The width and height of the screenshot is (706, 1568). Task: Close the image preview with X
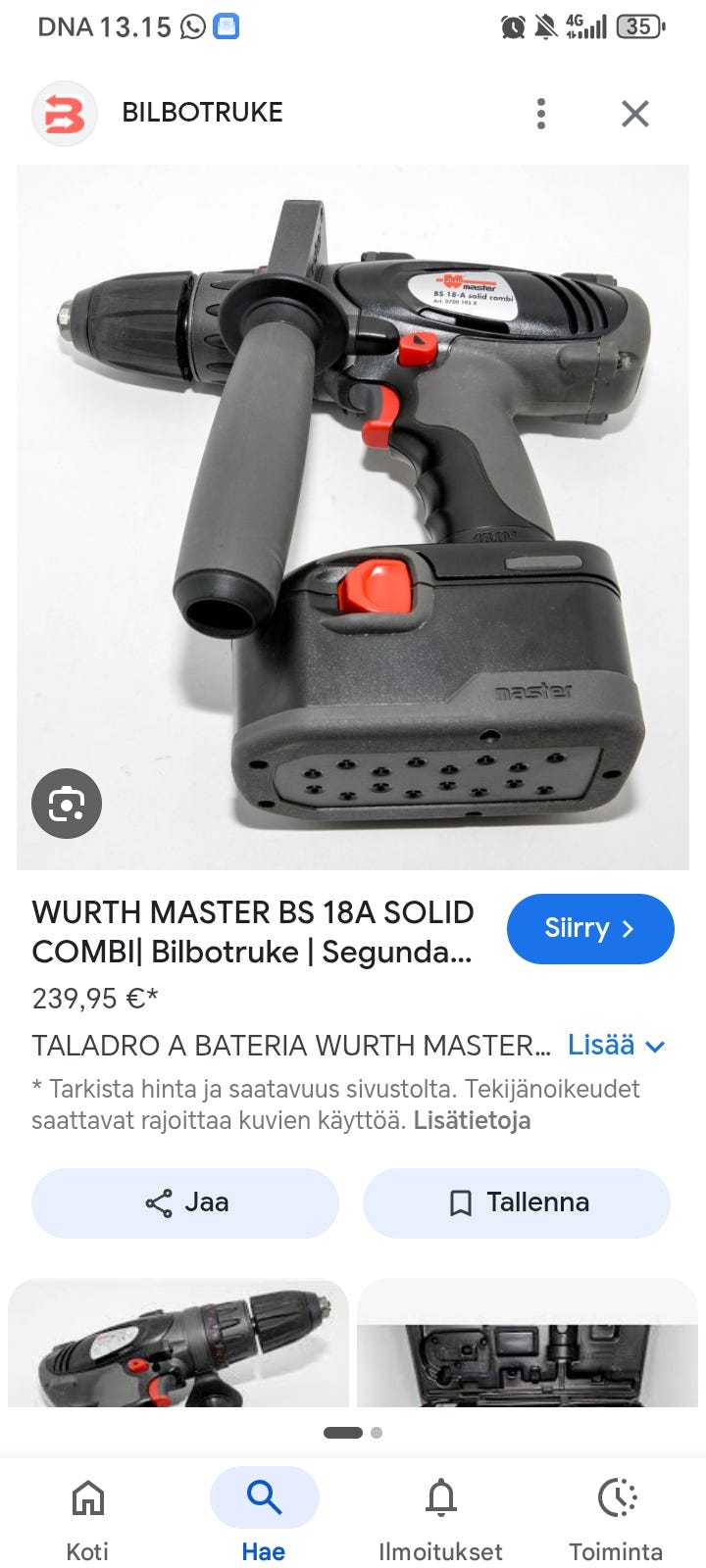(x=635, y=114)
